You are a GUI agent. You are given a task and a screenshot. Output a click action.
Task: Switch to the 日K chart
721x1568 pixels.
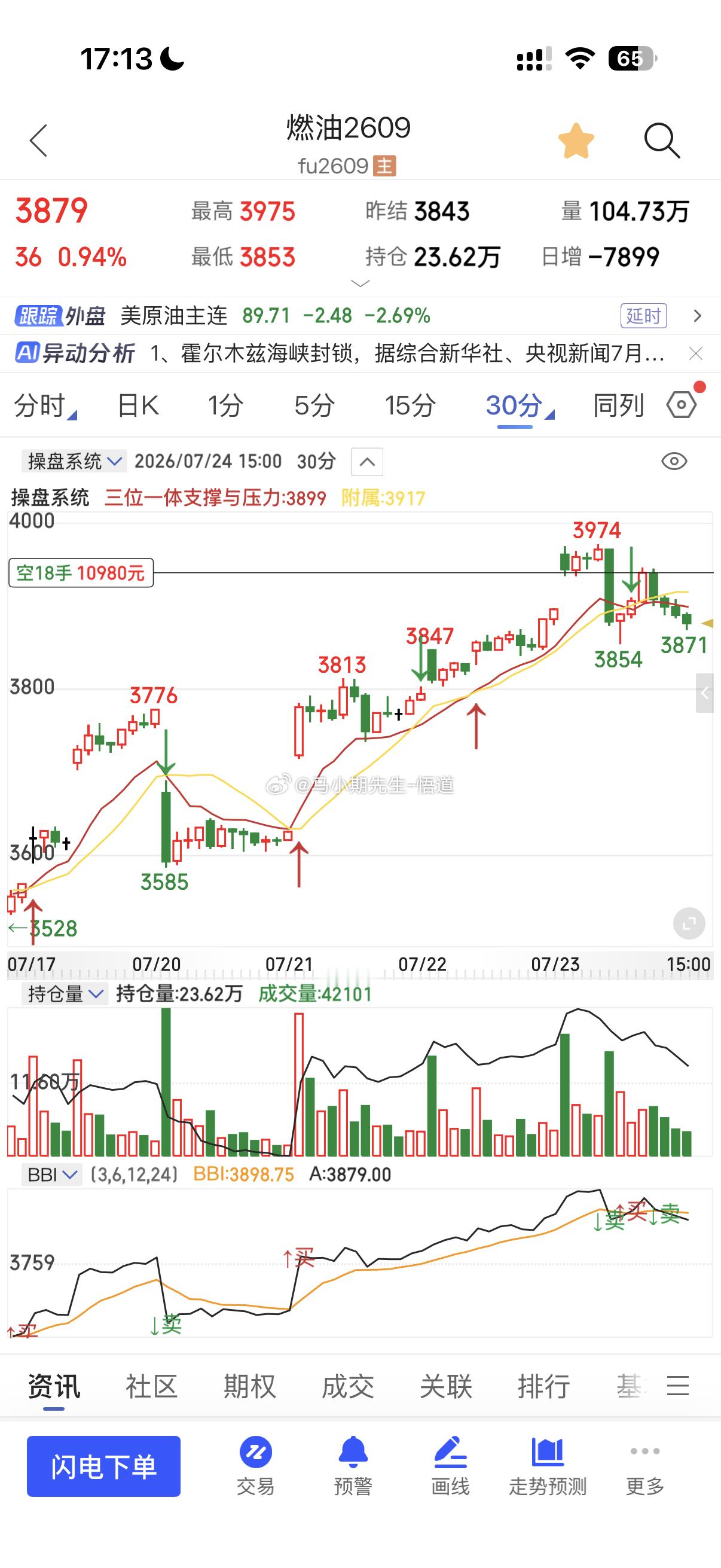pyautogui.click(x=138, y=405)
